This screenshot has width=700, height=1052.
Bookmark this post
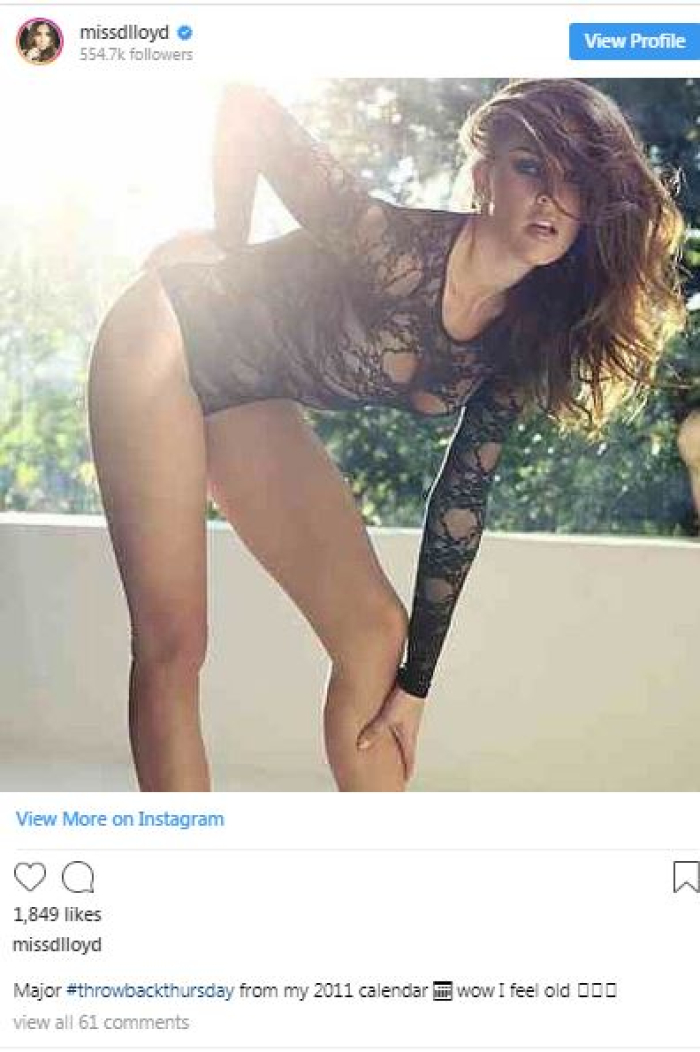click(685, 877)
